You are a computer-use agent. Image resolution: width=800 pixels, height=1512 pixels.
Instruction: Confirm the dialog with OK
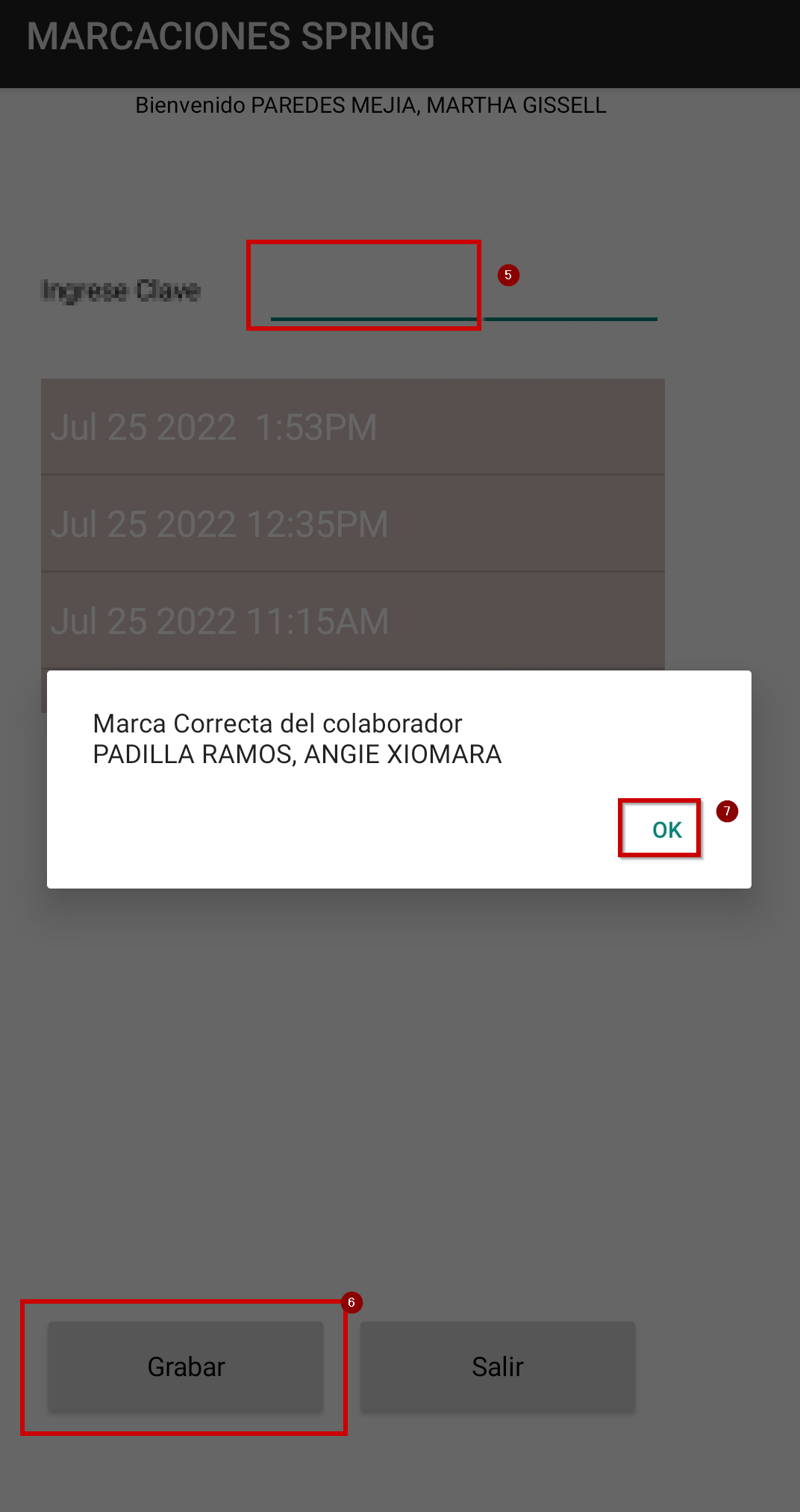pyautogui.click(x=666, y=830)
